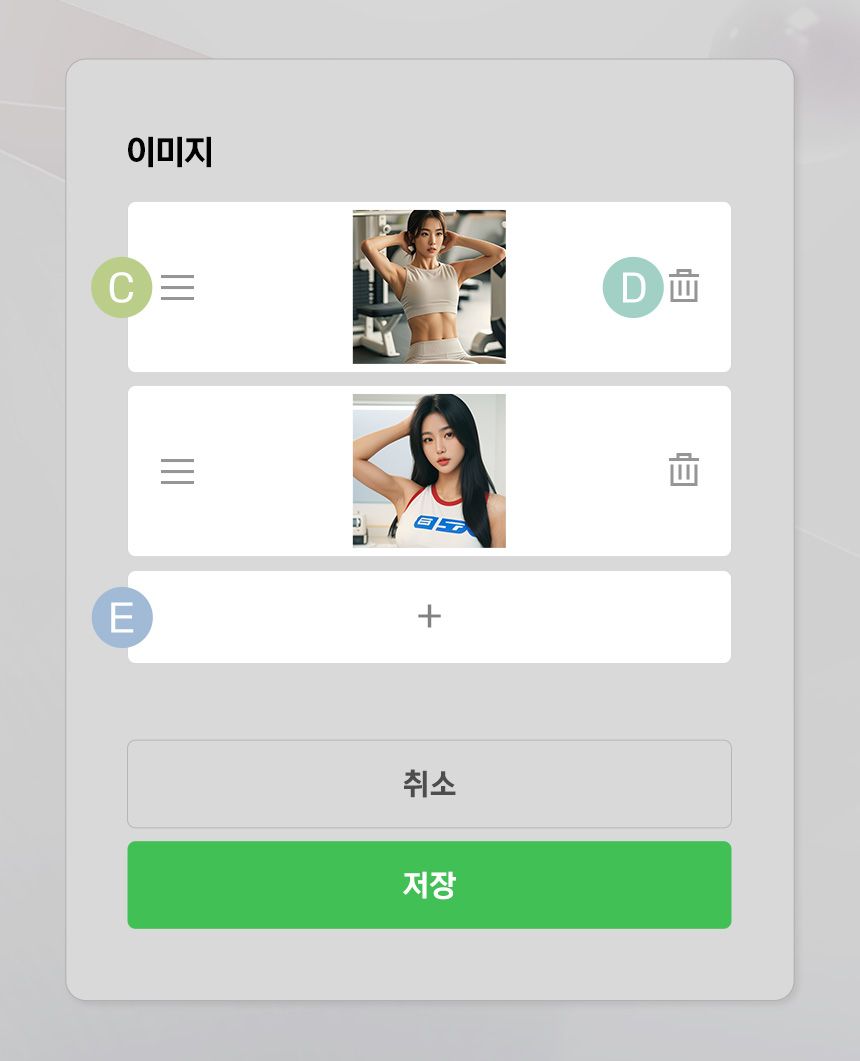The height and width of the screenshot is (1061, 860).
Task: Tap reorder handle of second photo
Action: (x=178, y=471)
